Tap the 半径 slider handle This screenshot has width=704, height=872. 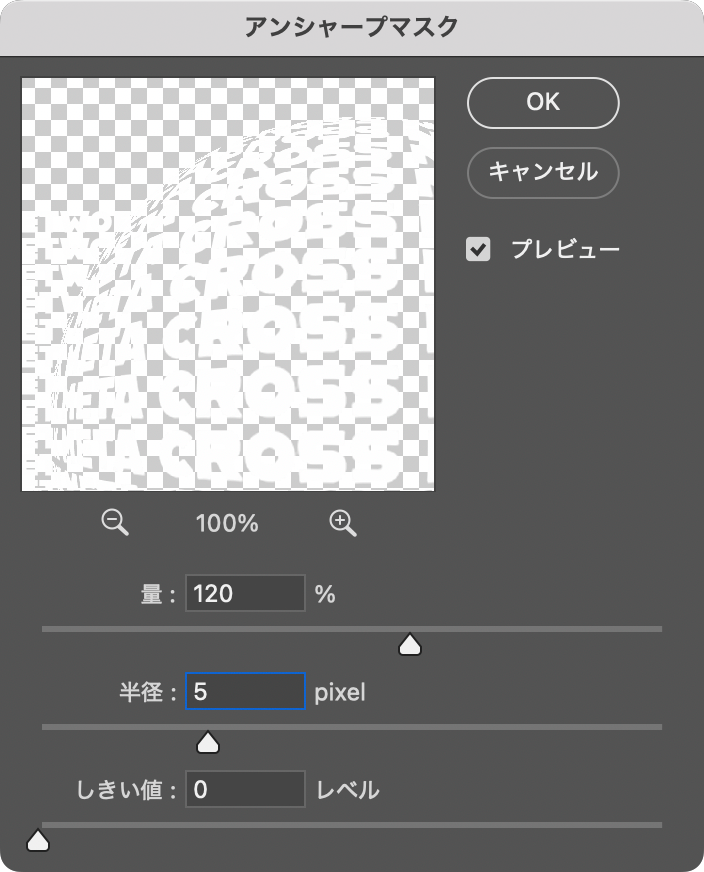coord(208,742)
